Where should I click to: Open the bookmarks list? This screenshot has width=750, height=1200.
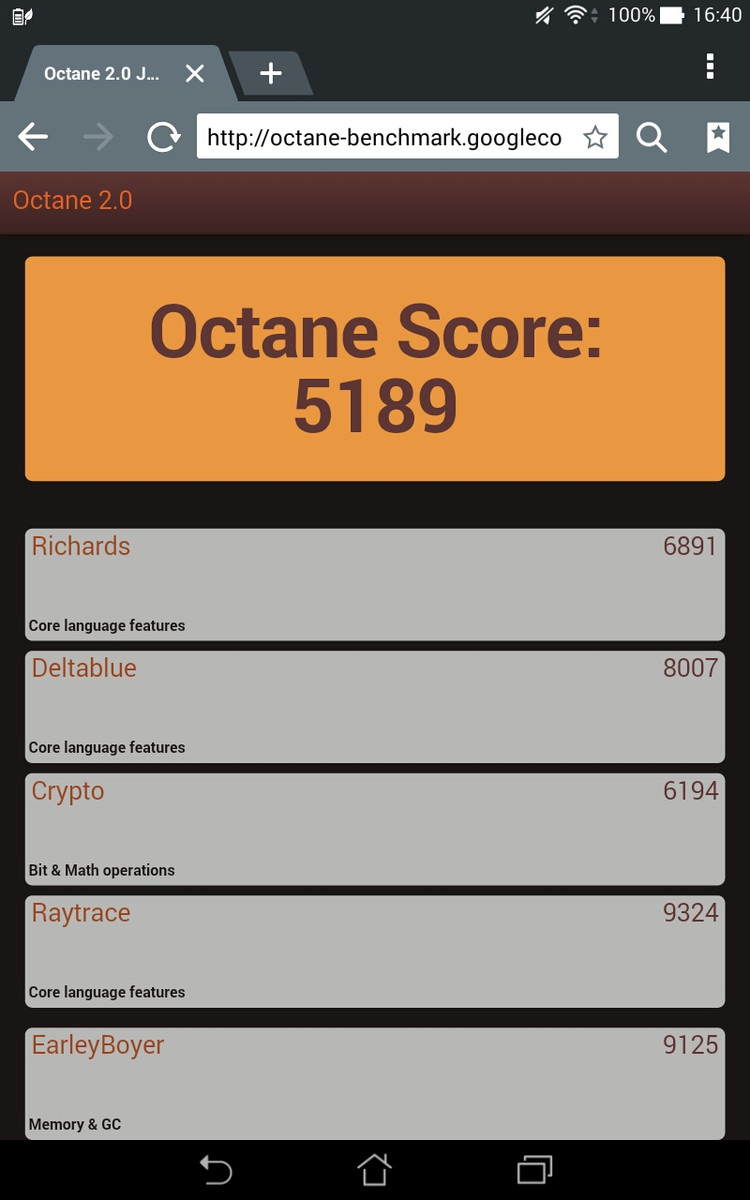[x=717, y=137]
